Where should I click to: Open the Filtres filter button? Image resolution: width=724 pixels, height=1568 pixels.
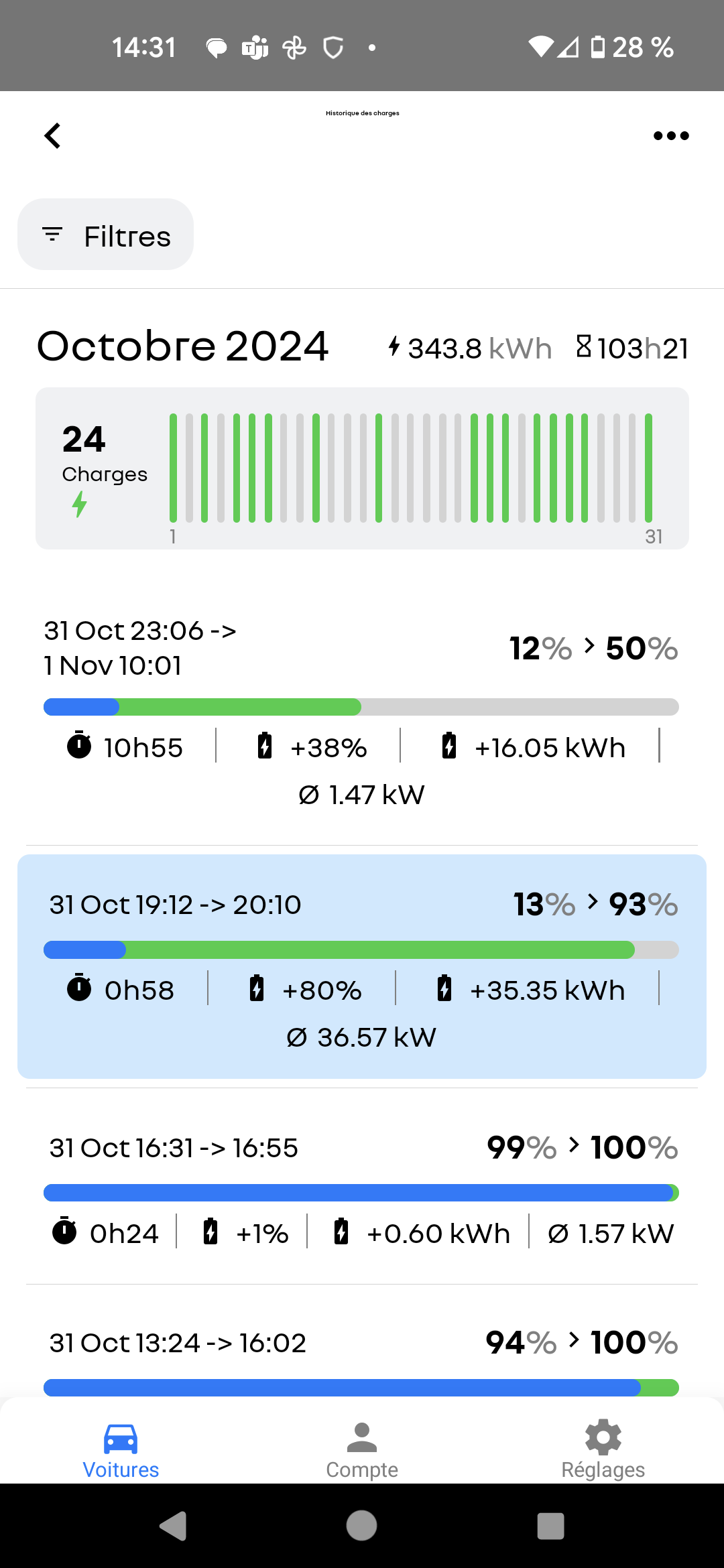[x=105, y=235]
